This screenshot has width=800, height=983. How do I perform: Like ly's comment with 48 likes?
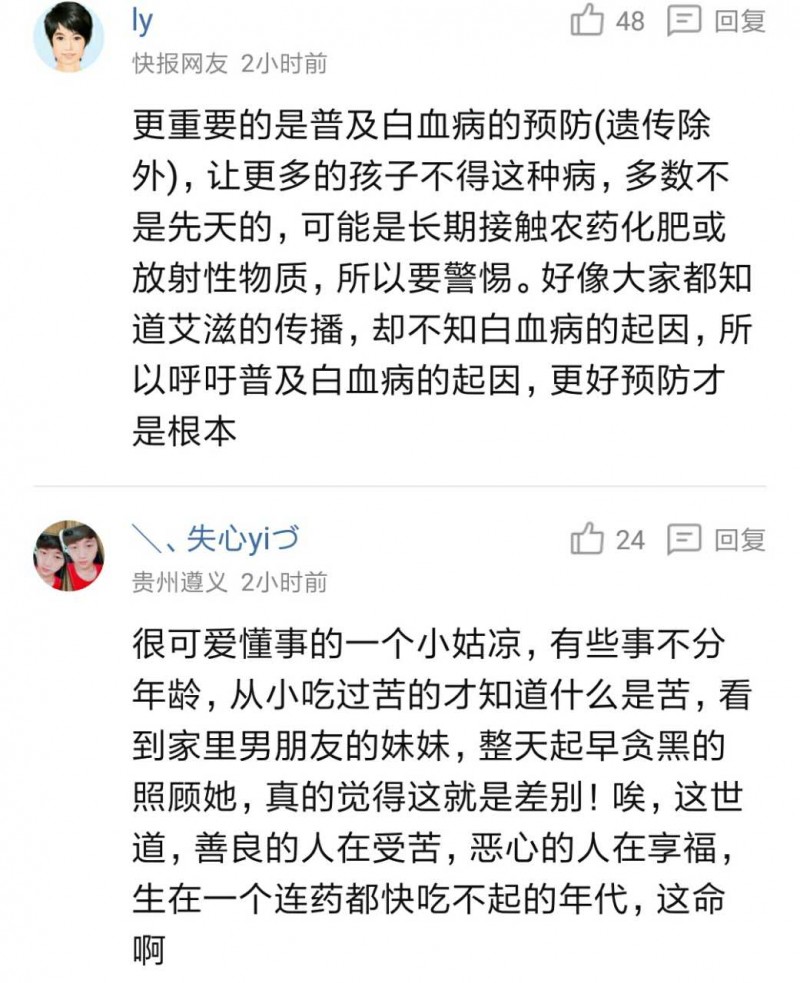pos(589,21)
